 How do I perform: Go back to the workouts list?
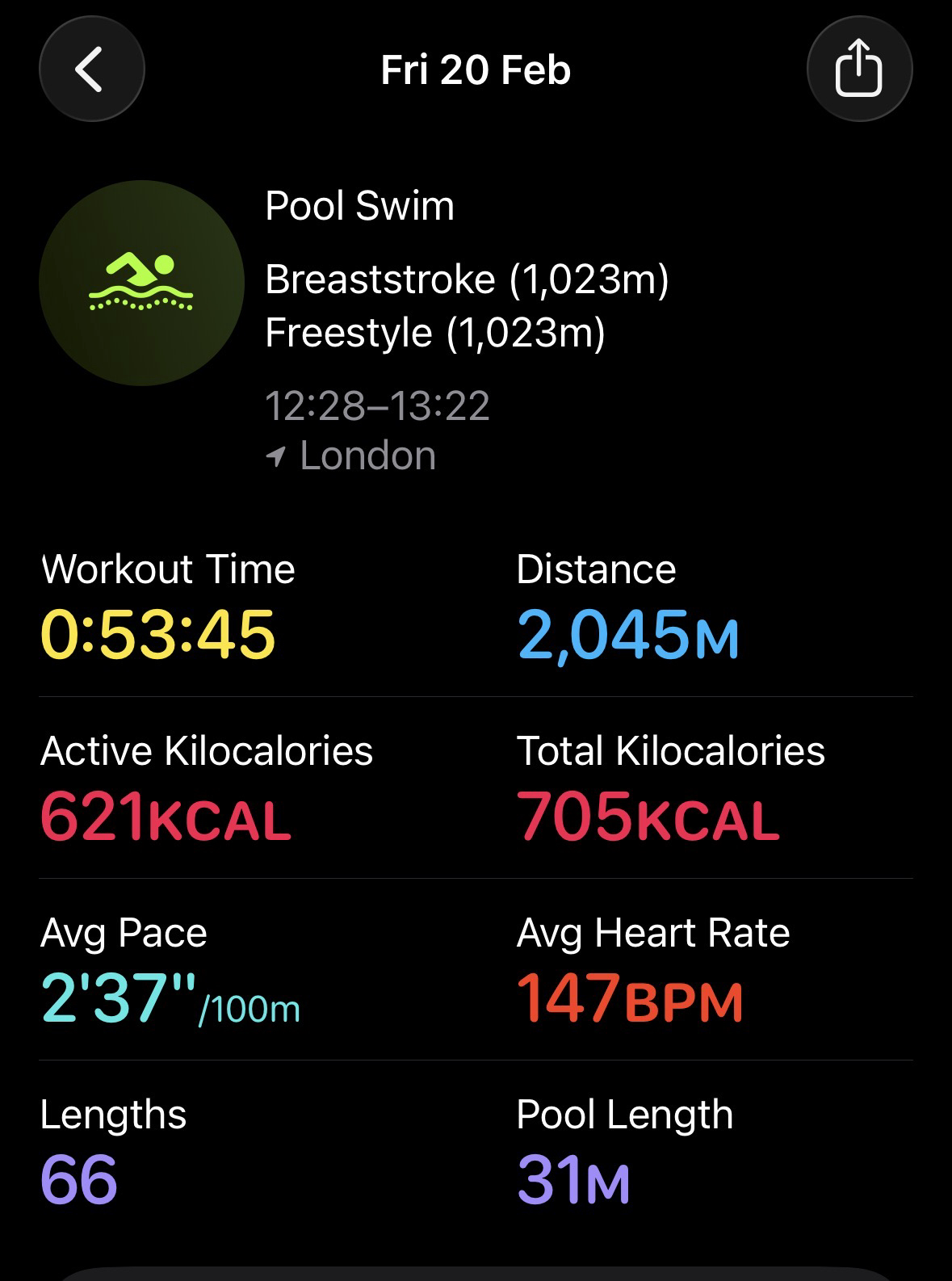tap(91, 69)
